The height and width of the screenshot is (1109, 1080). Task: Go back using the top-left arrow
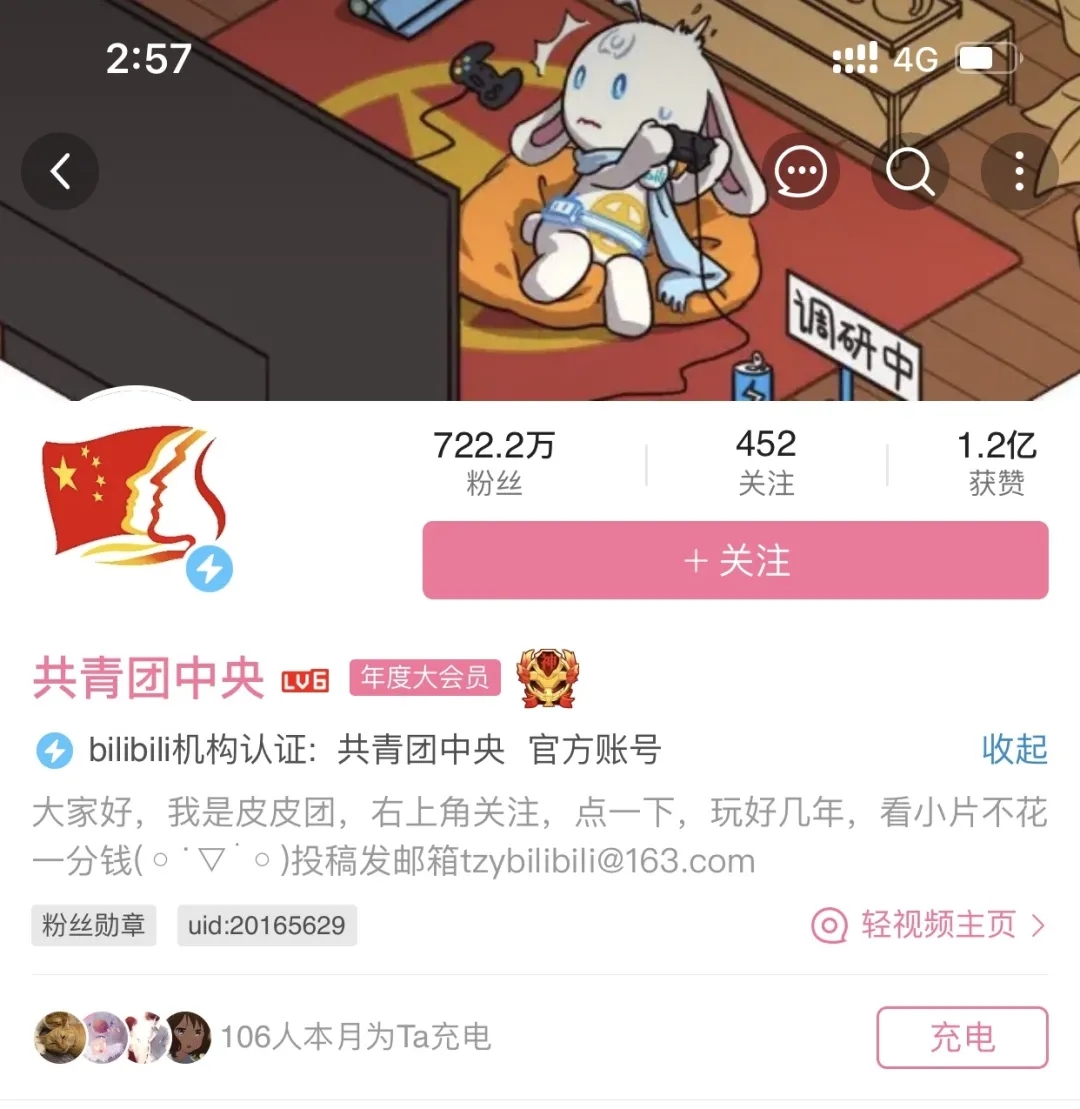[60, 171]
